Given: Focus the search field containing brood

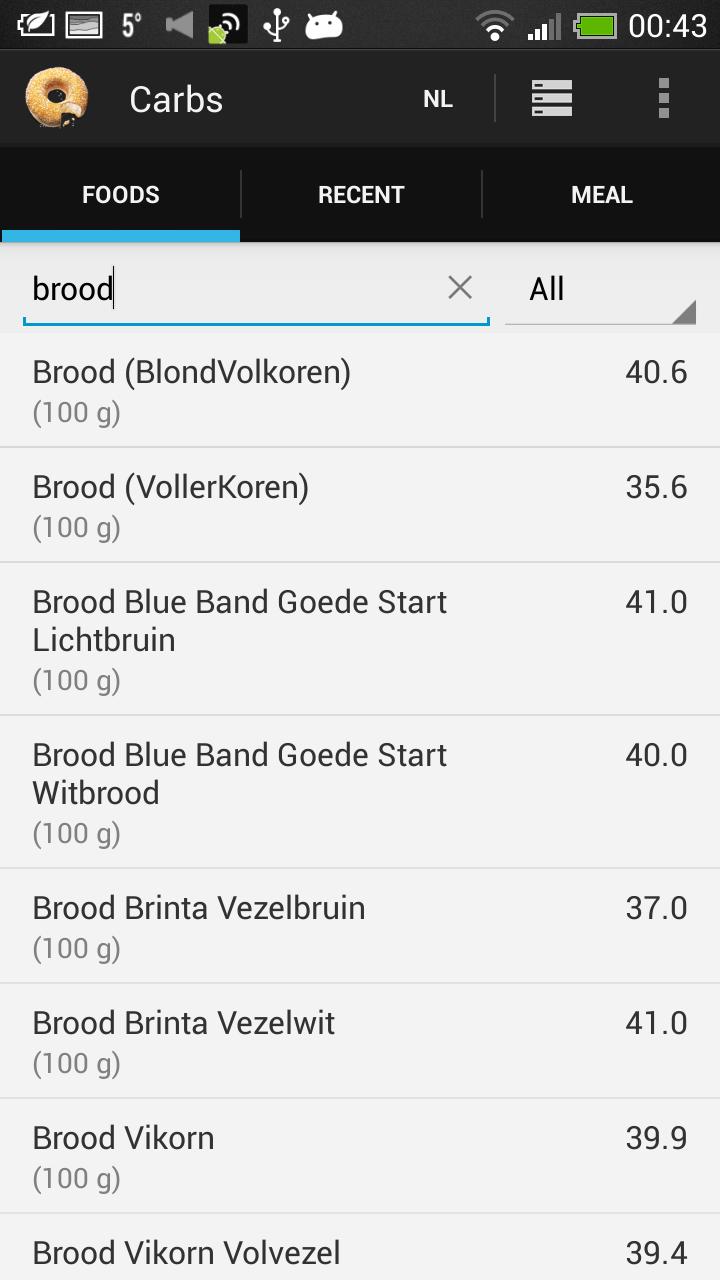Looking at the screenshot, I should point(230,289).
